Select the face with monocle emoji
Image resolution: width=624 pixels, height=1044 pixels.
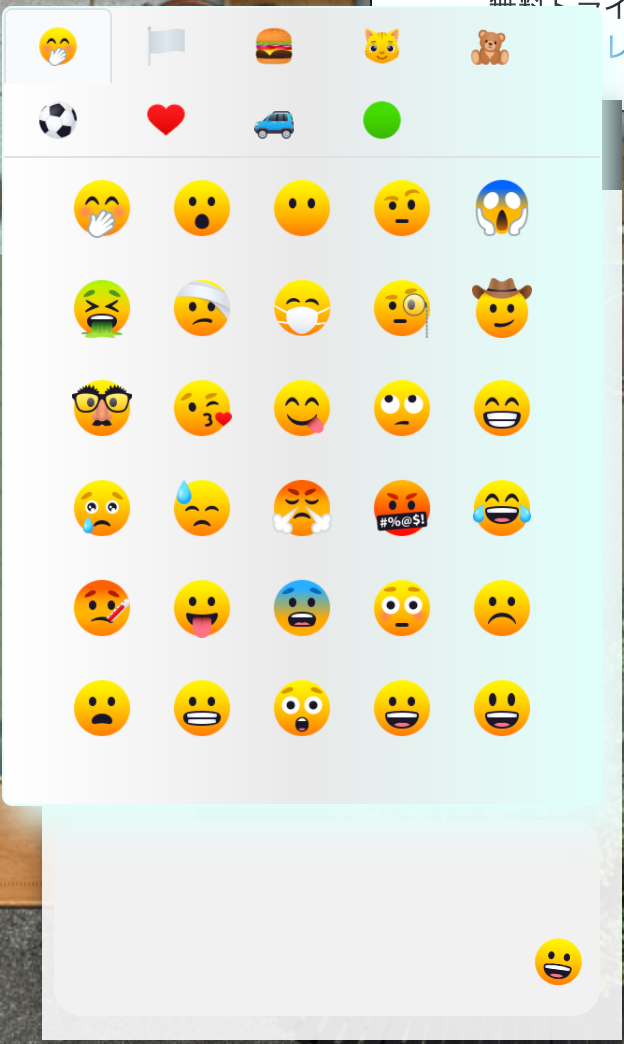click(402, 308)
